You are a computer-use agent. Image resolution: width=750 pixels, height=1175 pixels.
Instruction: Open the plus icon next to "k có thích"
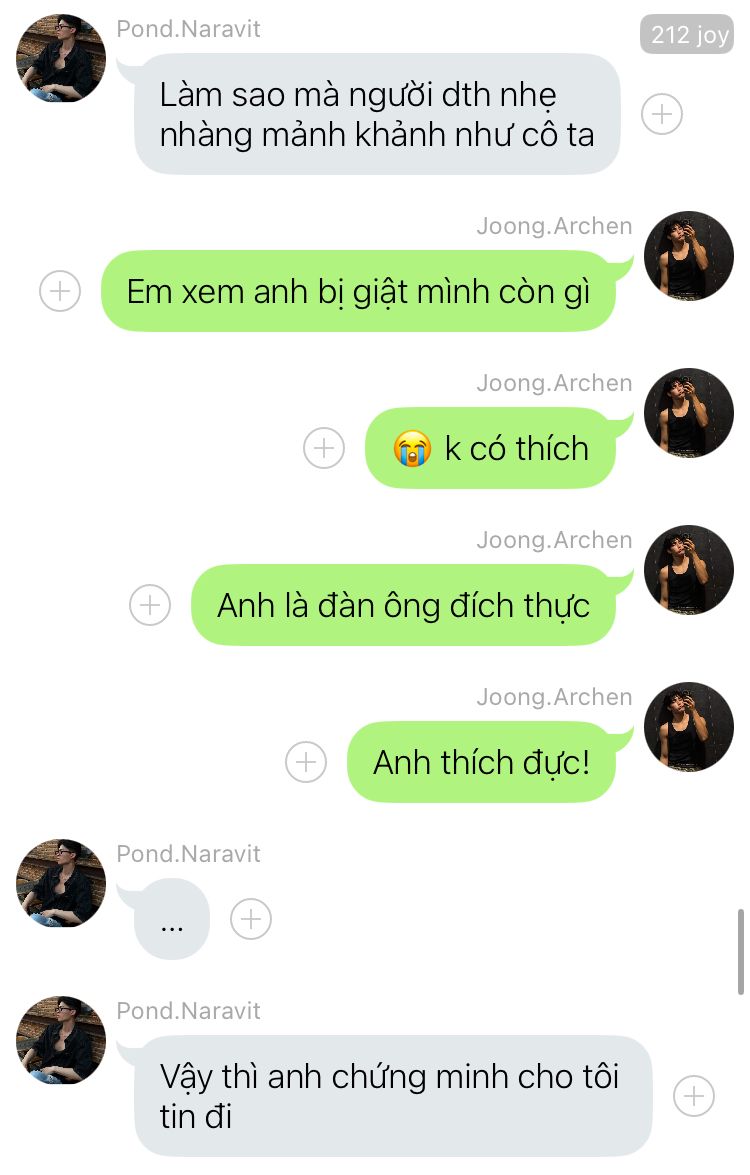pyautogui.click(x=323, y=448)
